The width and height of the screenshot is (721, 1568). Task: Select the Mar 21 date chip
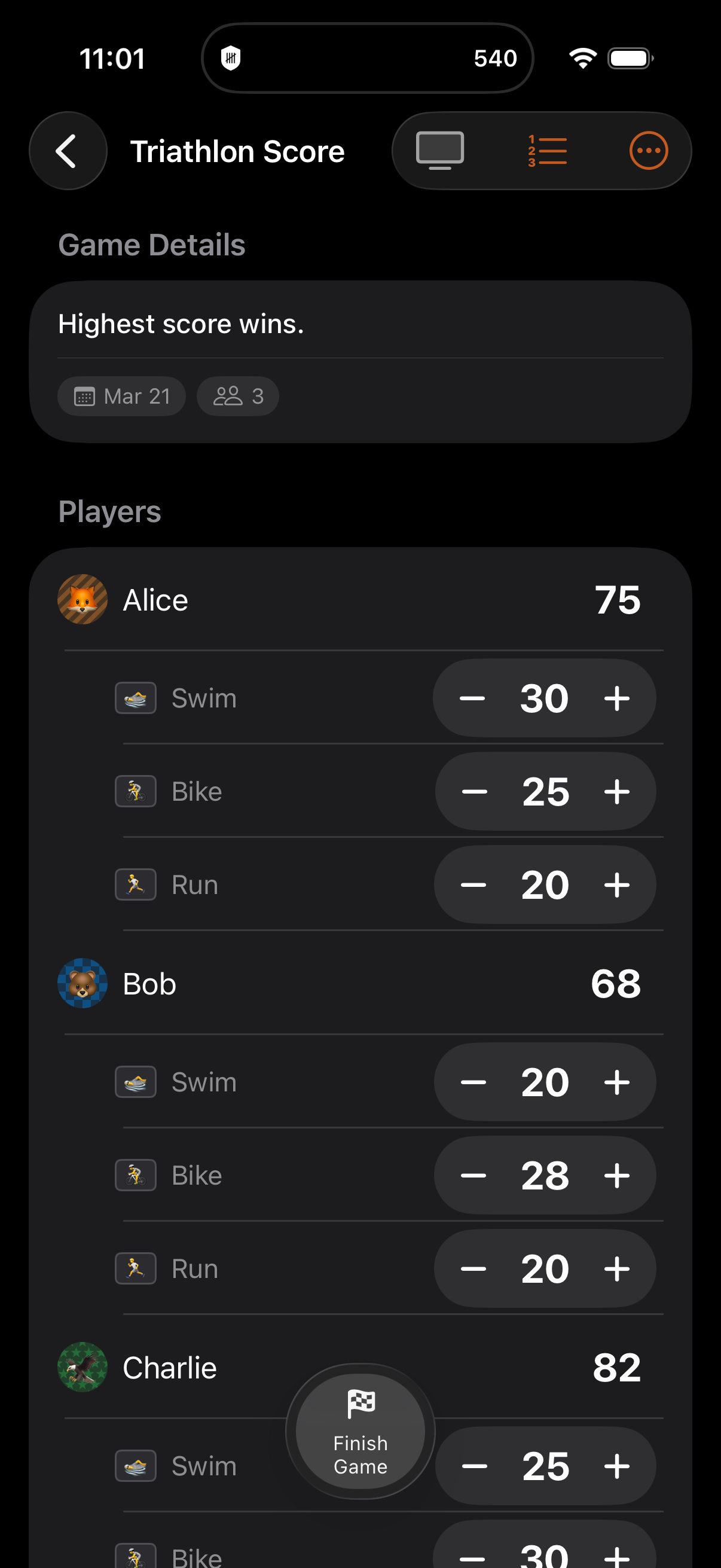pos(122,396)
